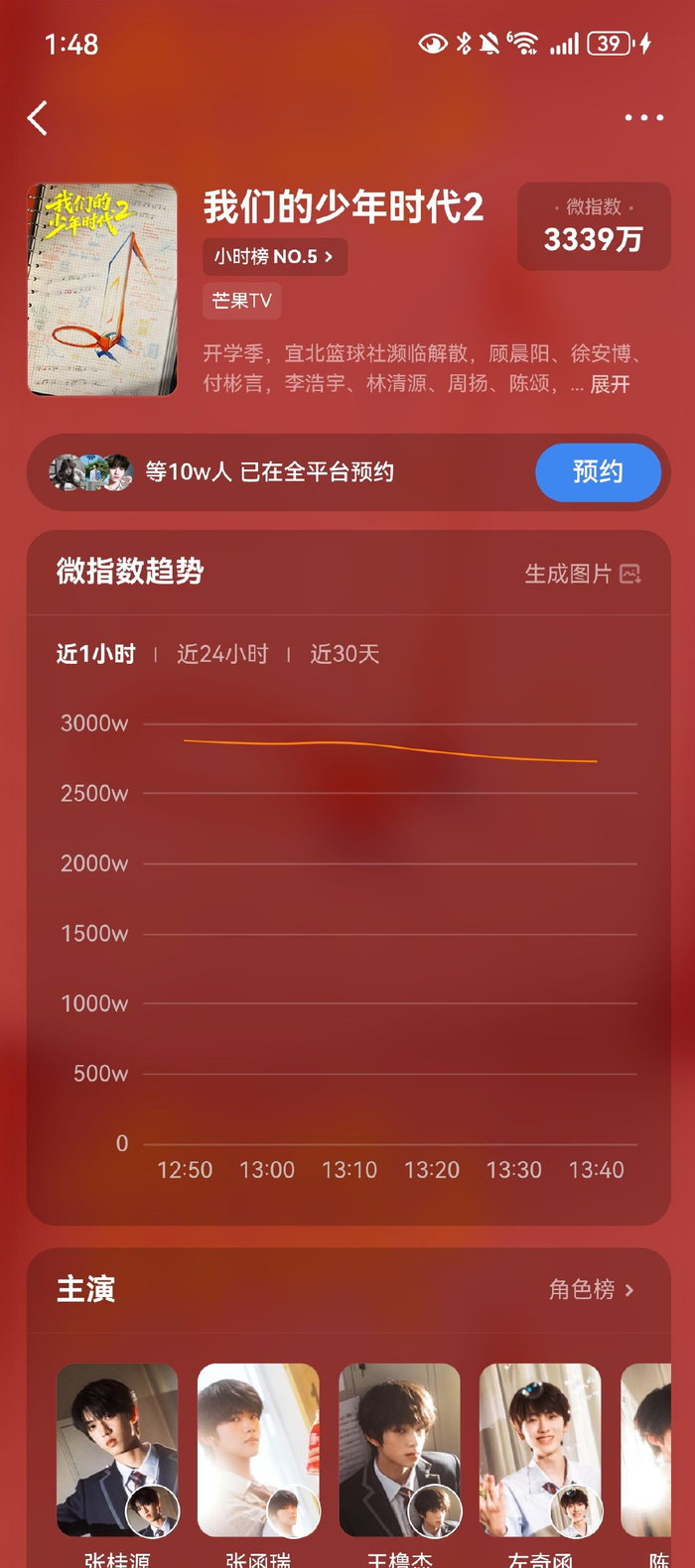View cast member 王橹杰's profile
The height and width of the screenshot is (1568, 695).
point(399,1449)
